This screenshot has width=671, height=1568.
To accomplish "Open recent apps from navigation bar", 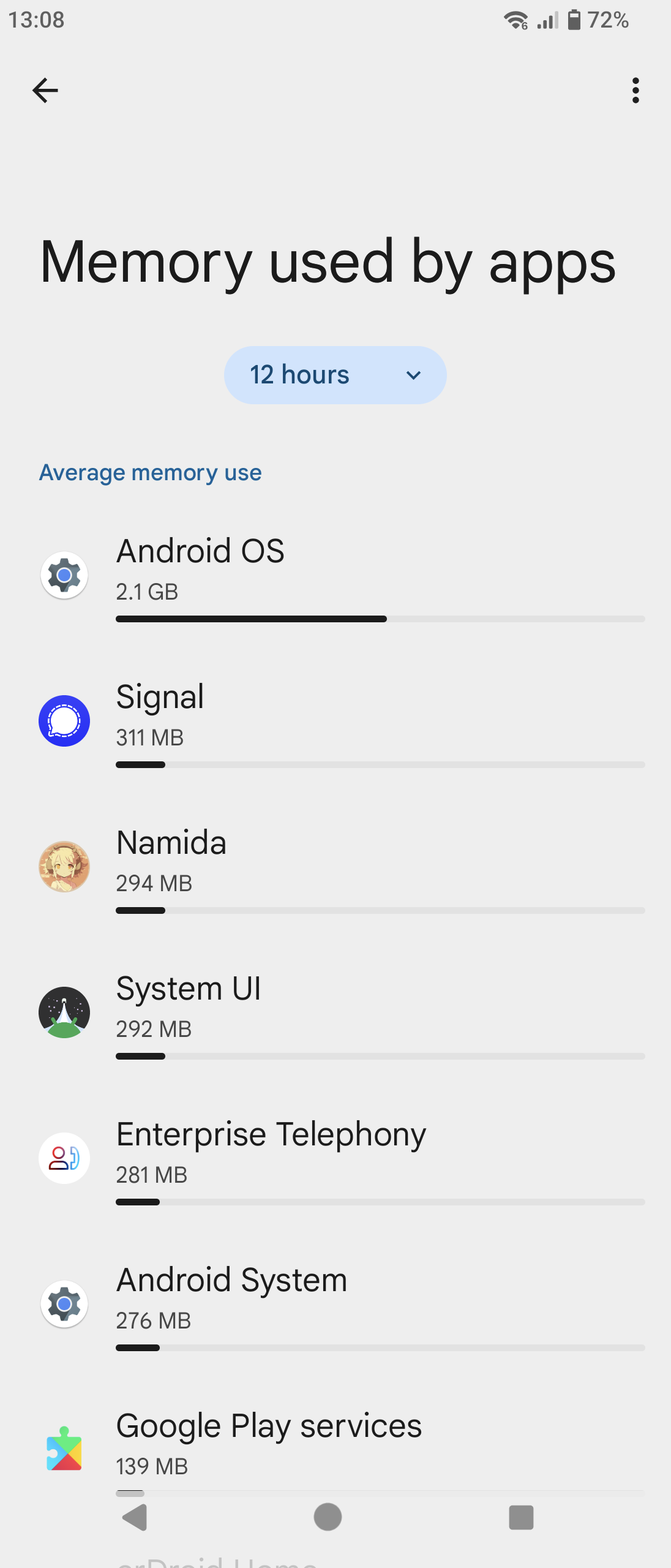I will coord(521,1517).
